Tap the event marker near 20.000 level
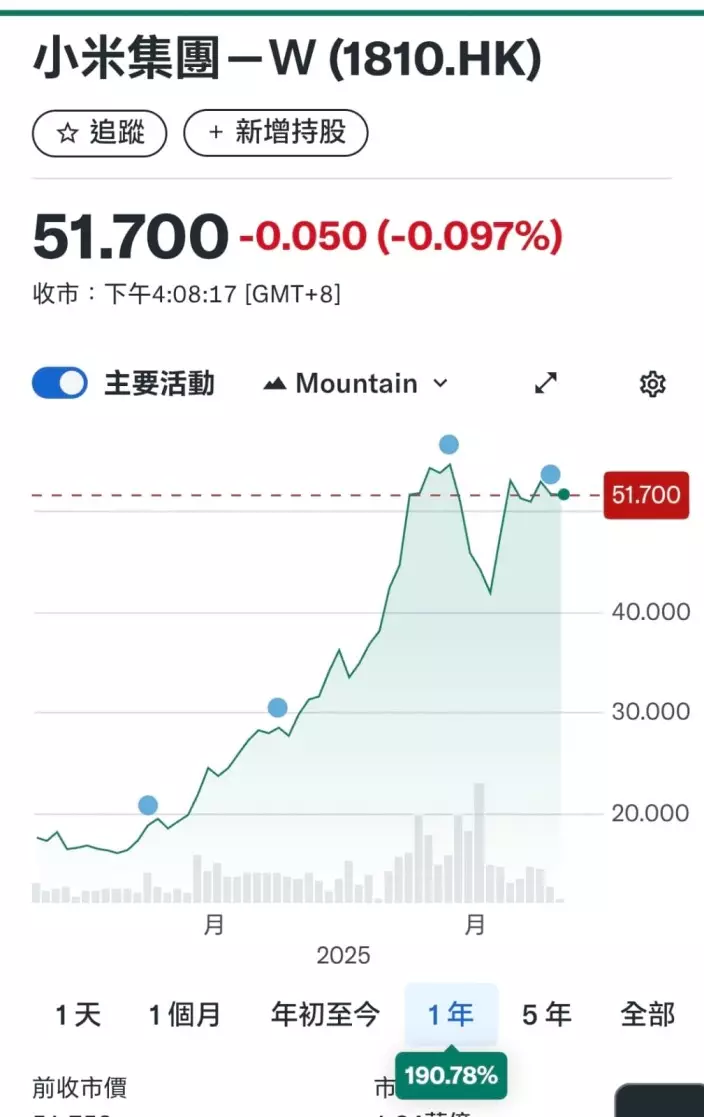This screenshot has height=1117, width=704. click(x=148, y=805)
